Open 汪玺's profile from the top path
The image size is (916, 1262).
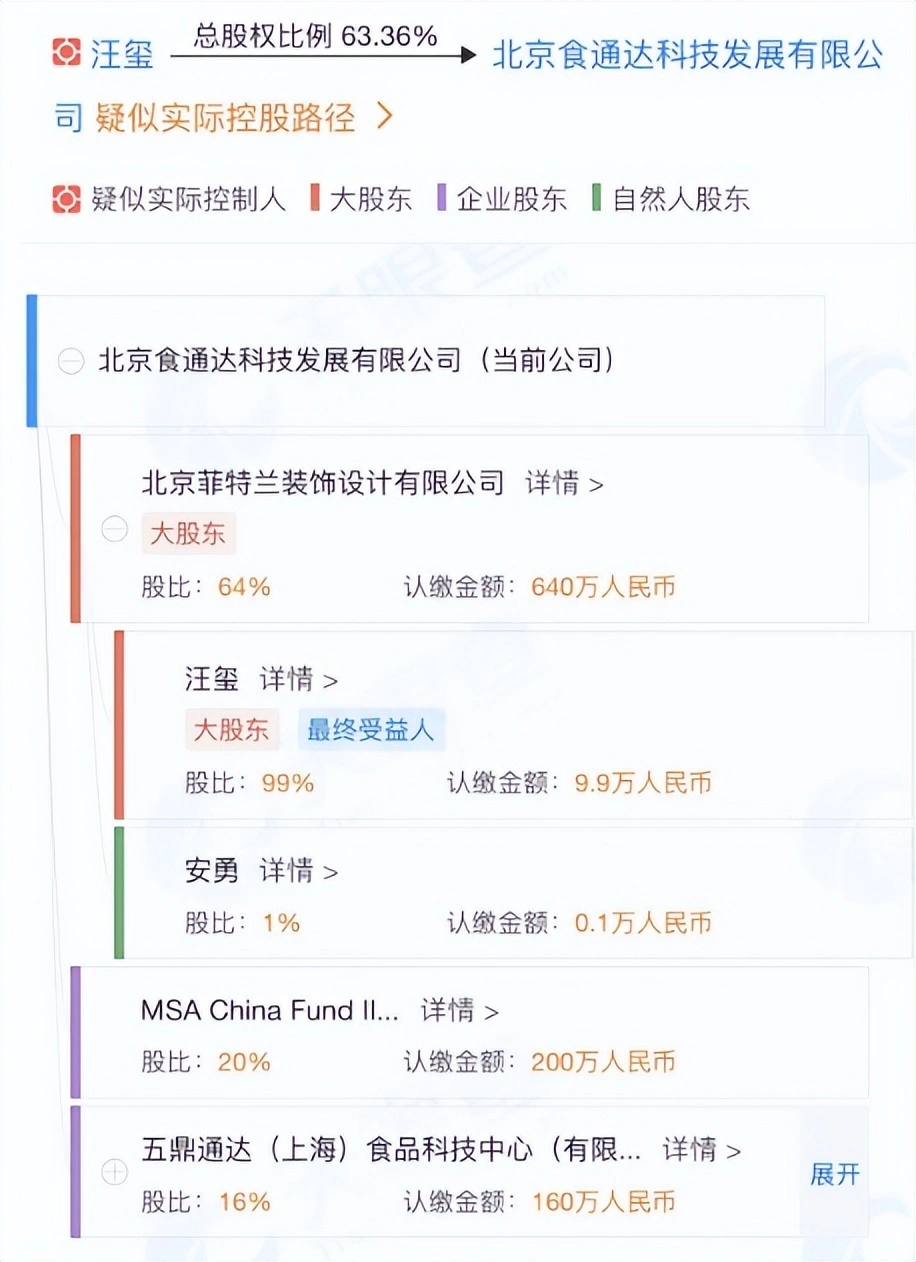pos(121,54)
